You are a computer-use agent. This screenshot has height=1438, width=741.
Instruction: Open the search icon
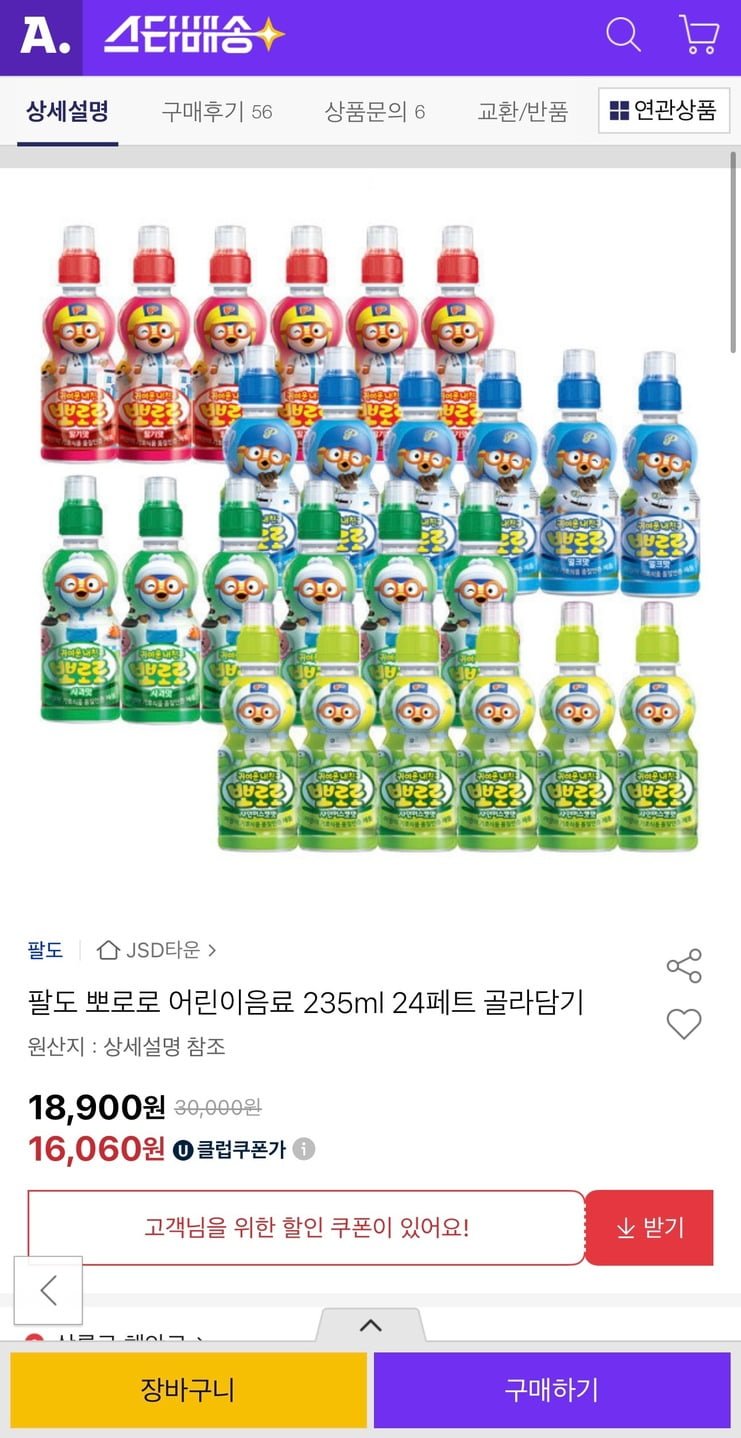(623, 34)
